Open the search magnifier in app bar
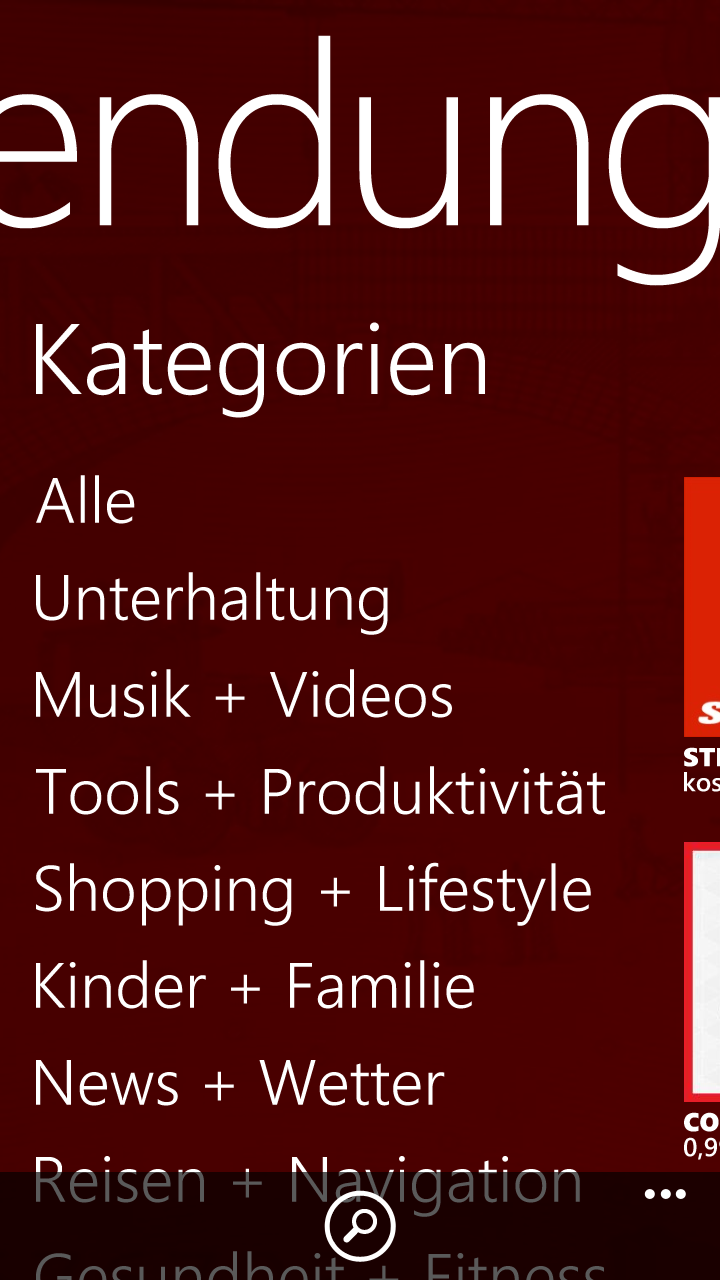Screen dimensions: 720x1280 (x=360, y=1225)
